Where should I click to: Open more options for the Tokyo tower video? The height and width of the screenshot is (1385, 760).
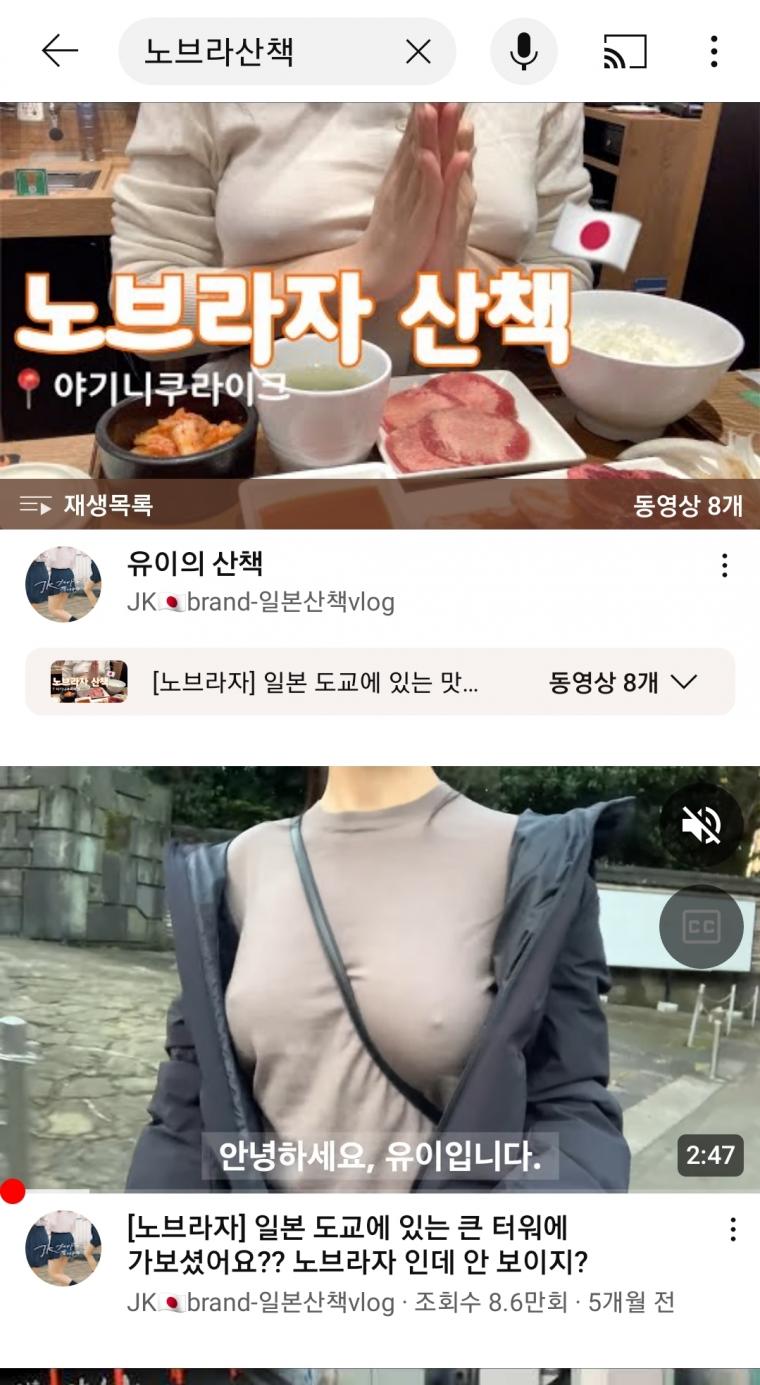(733, 1229)
